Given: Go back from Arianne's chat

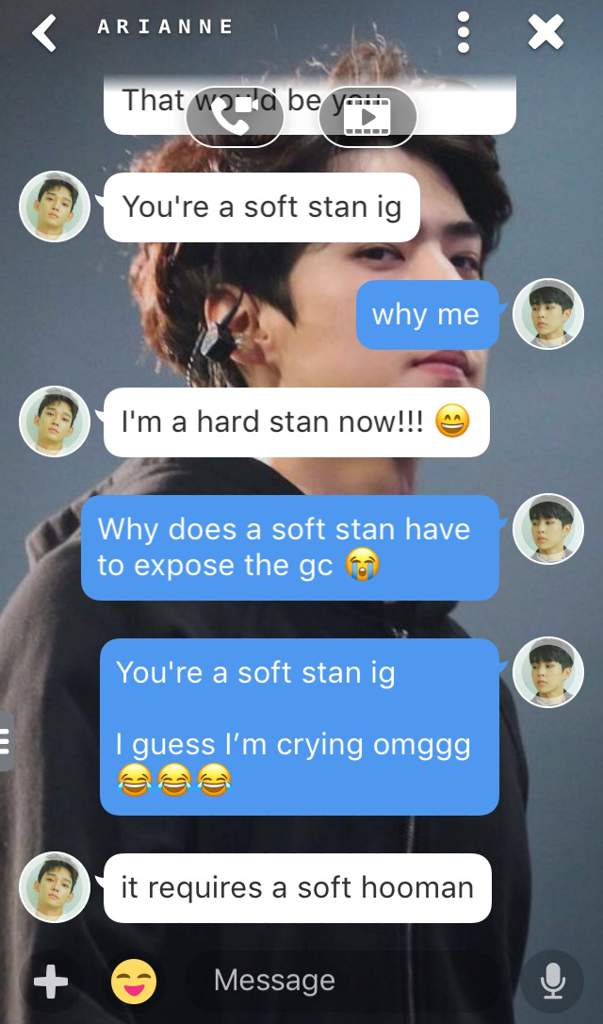Looking at the screenshot, I should coord(43,32).
